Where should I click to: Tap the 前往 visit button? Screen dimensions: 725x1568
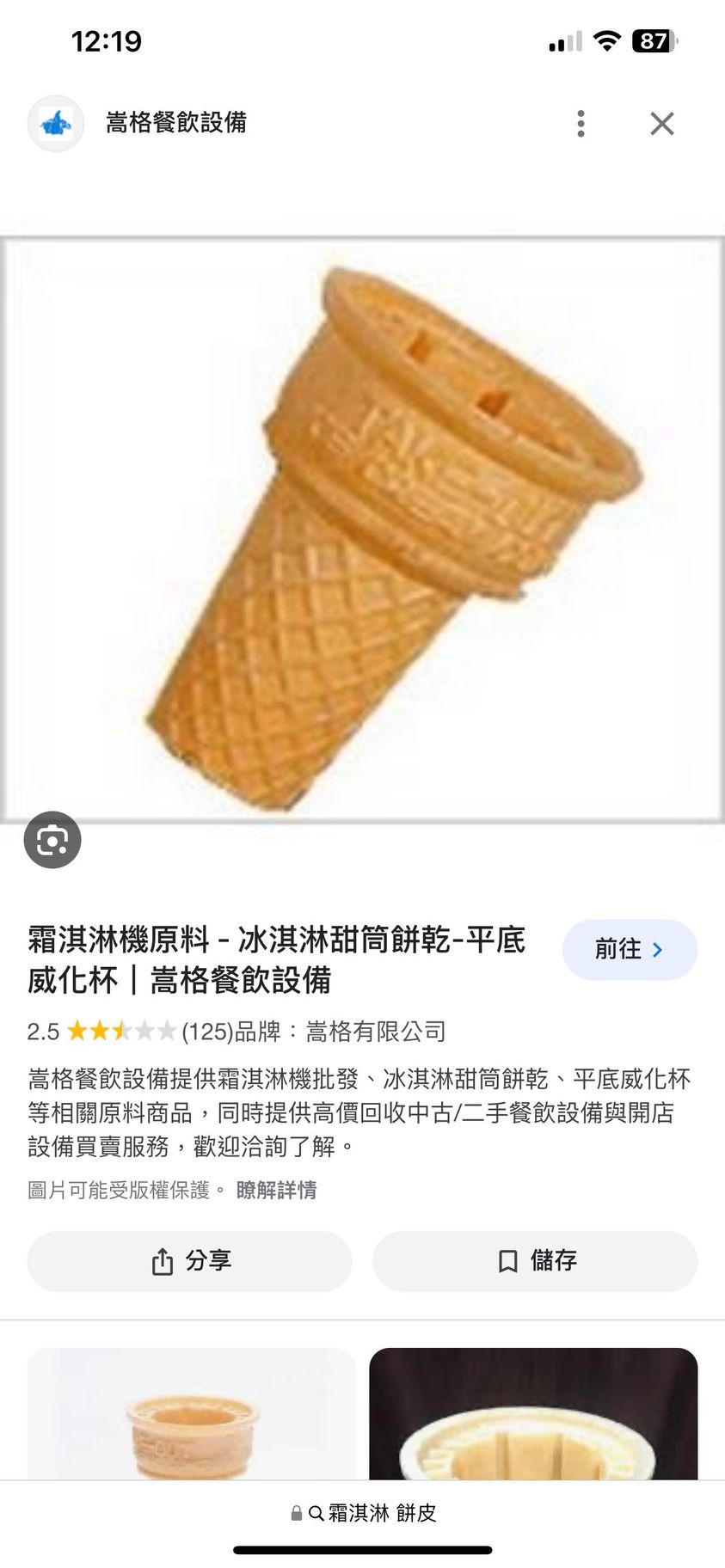tap(630, 950)
